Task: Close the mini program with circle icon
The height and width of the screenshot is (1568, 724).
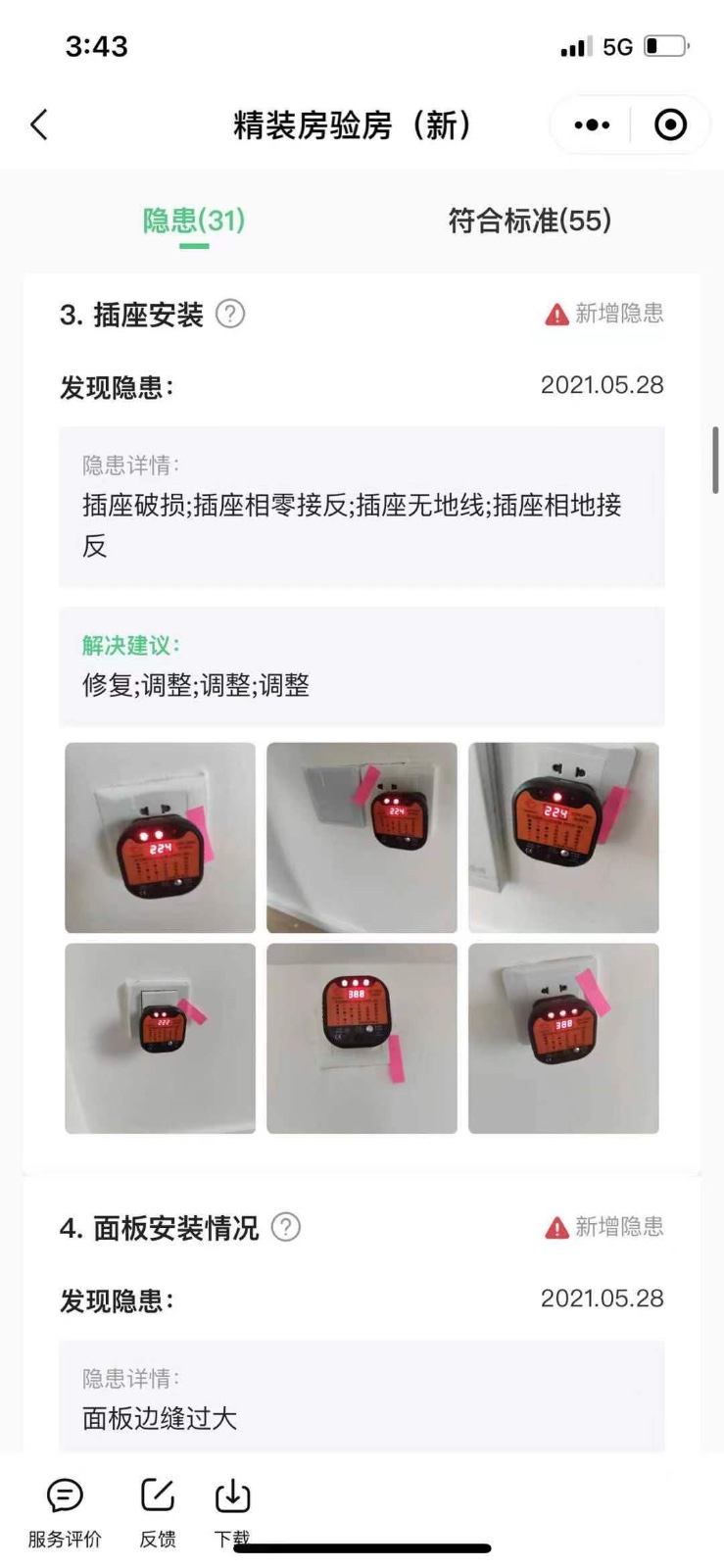Action: (x=670, y=124)
